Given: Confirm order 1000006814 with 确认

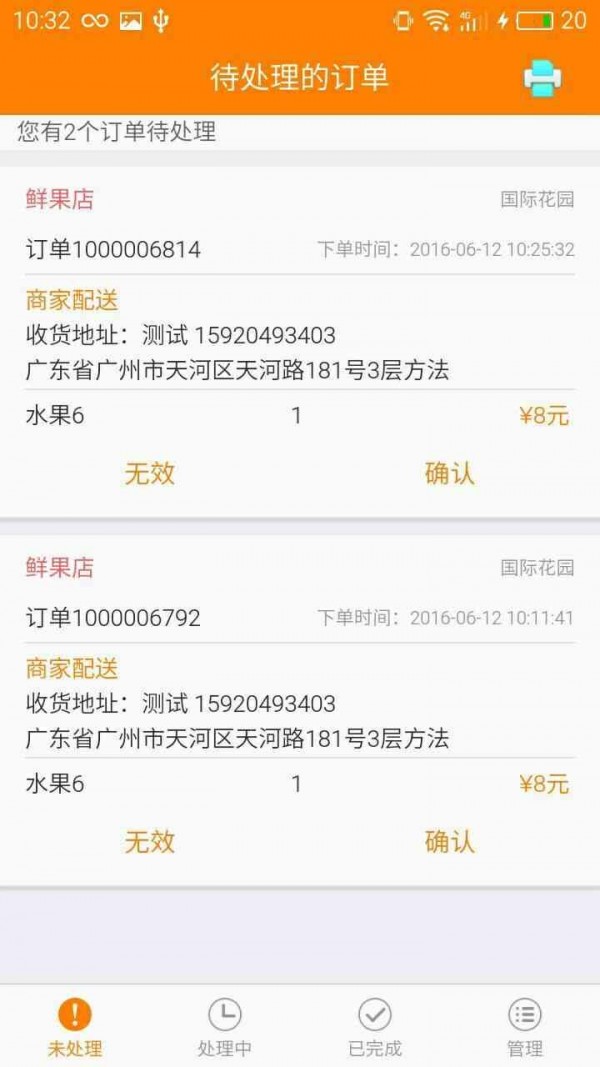Looking at the screenshot, I should point(449,474).
